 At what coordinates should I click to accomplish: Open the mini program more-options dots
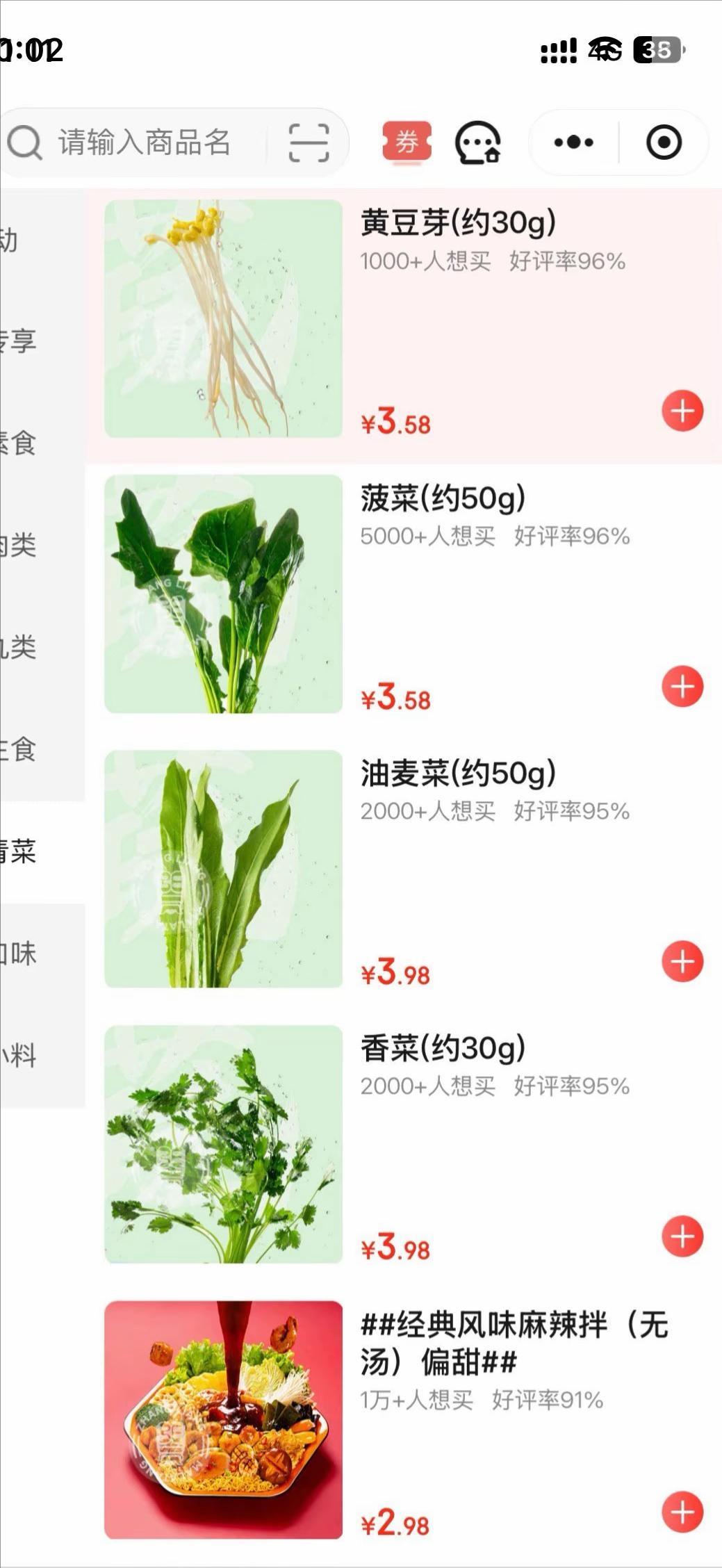coord(574,142)
